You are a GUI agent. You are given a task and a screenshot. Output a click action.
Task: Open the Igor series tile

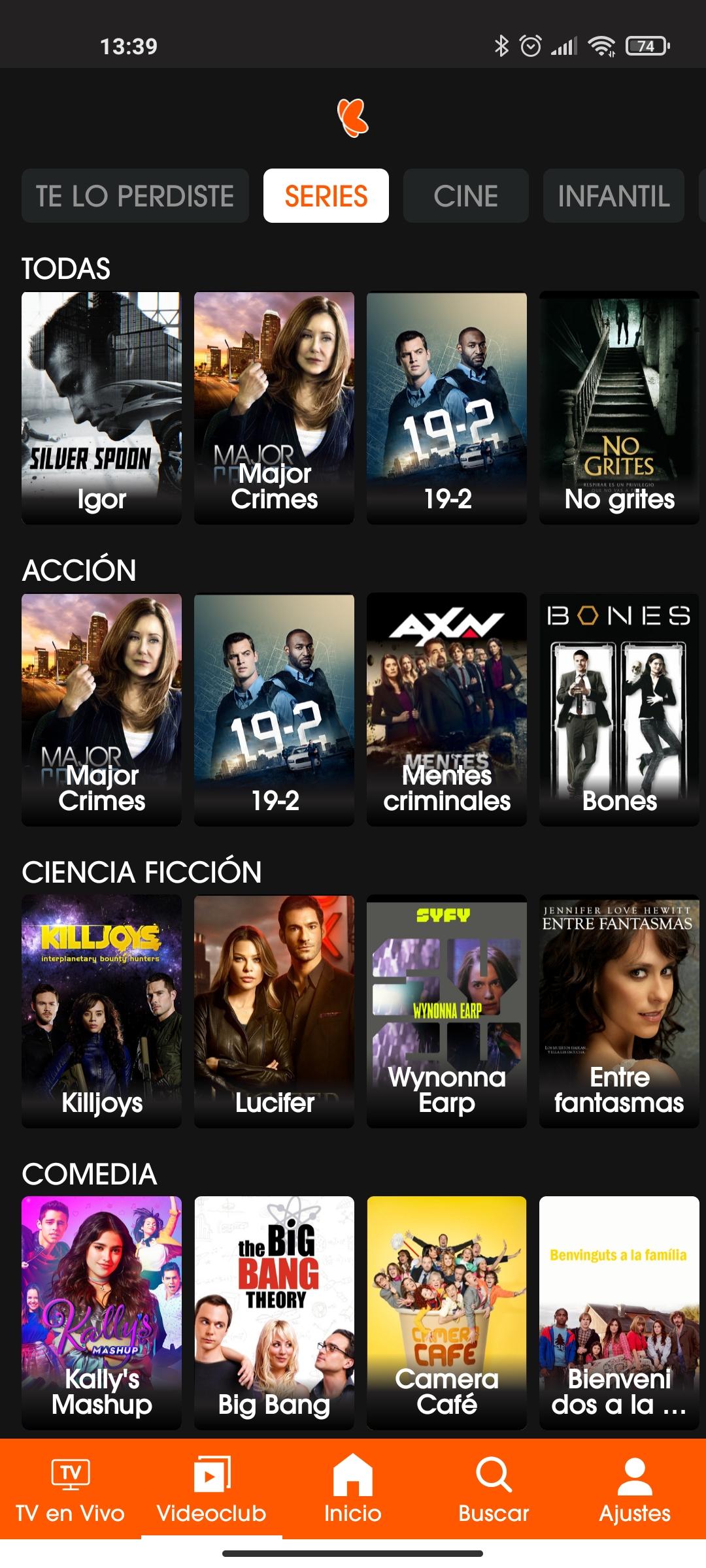(x=102, y=408)
